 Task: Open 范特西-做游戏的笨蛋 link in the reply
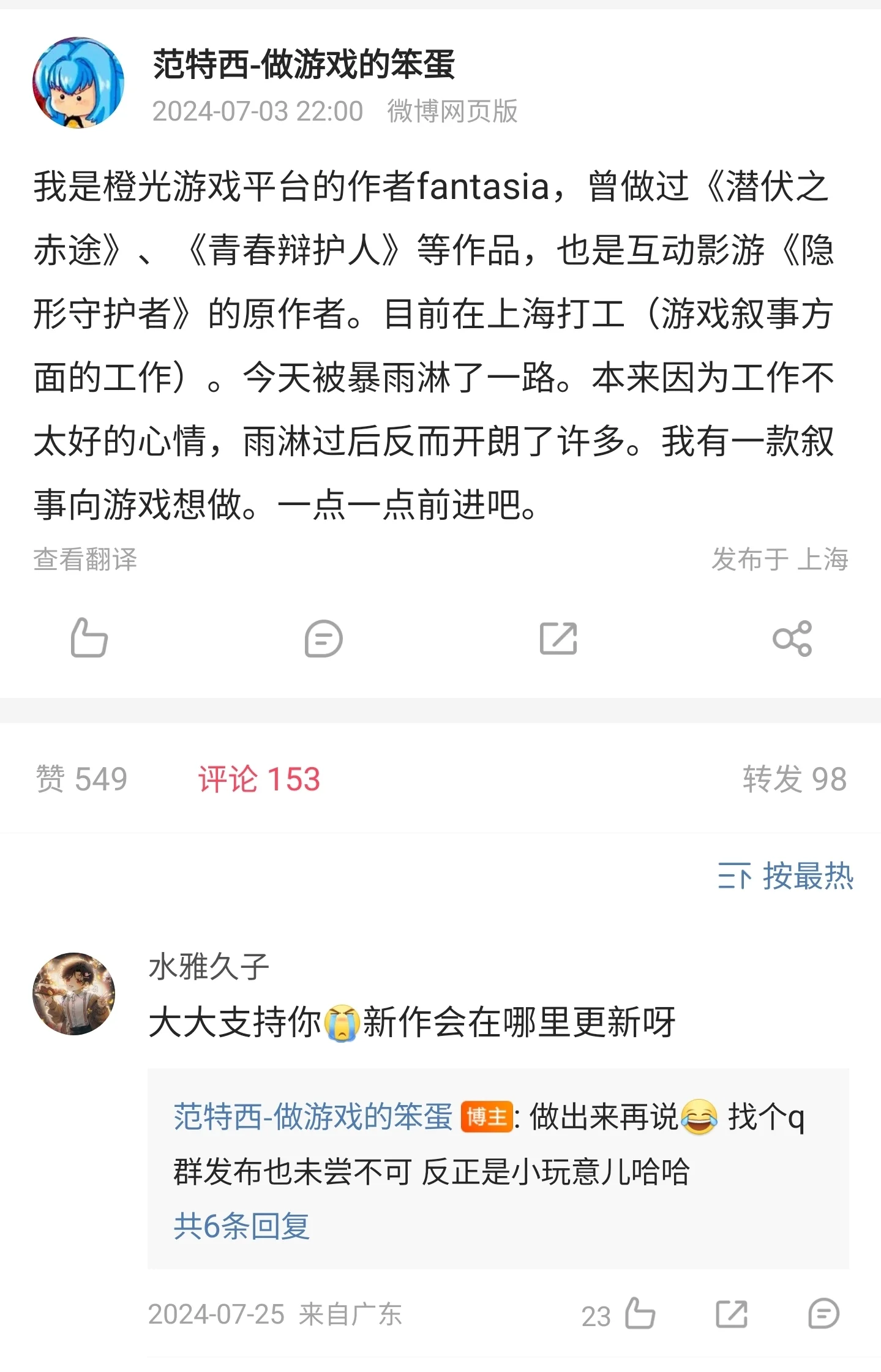pyautogui.click(x=313, y=1116)
